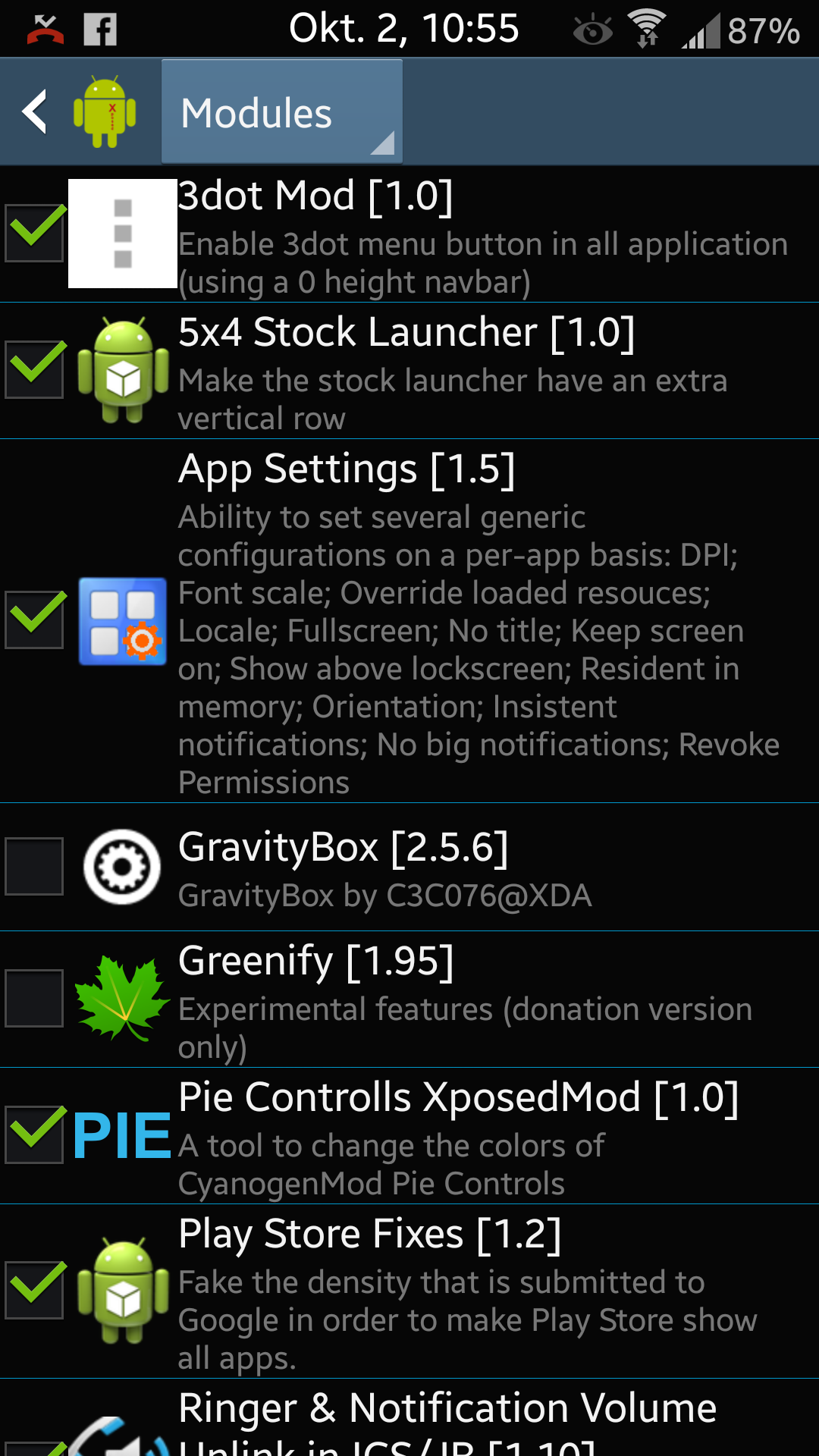Disable the Play Store Fixes checkbox

34,1290
